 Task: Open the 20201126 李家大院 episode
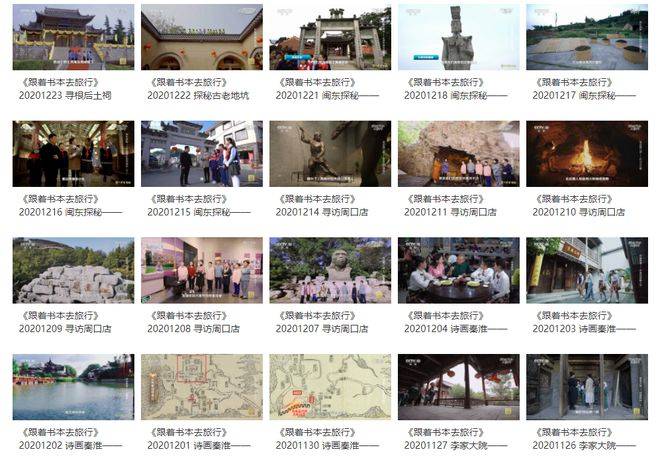587,387
